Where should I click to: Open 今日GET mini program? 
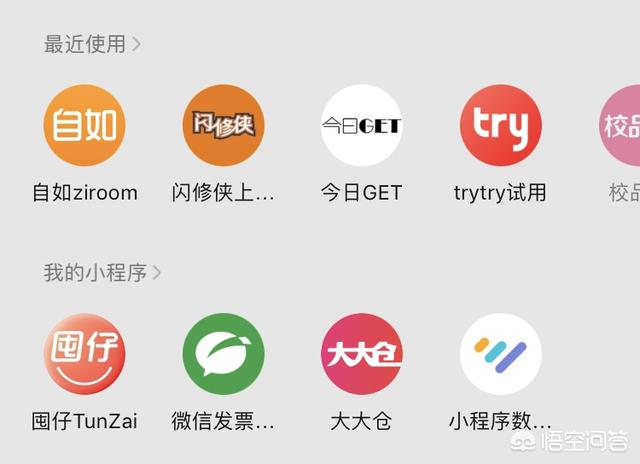click(361, 125)
